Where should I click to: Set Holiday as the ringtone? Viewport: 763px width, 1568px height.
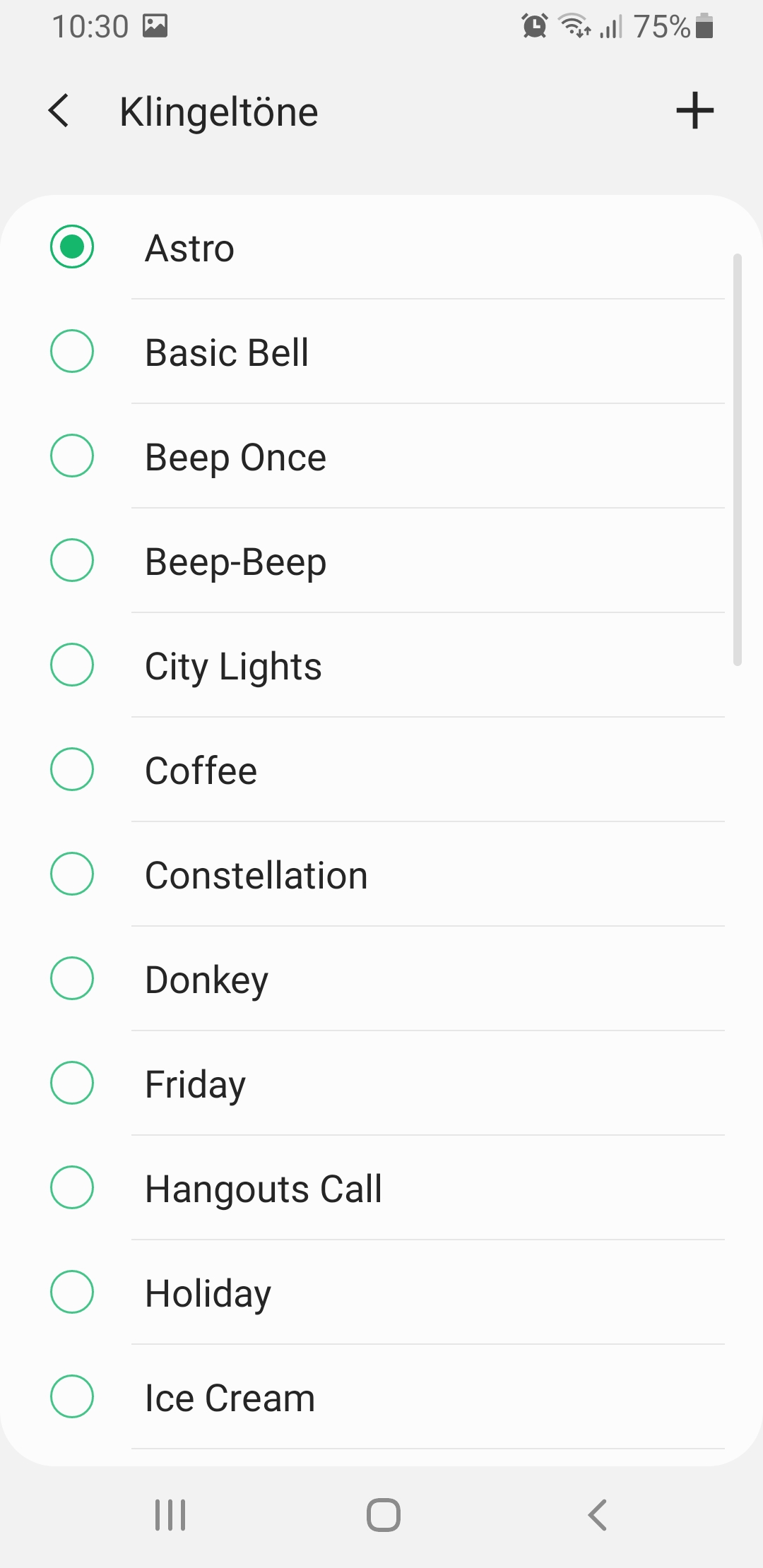(72, 1293)
